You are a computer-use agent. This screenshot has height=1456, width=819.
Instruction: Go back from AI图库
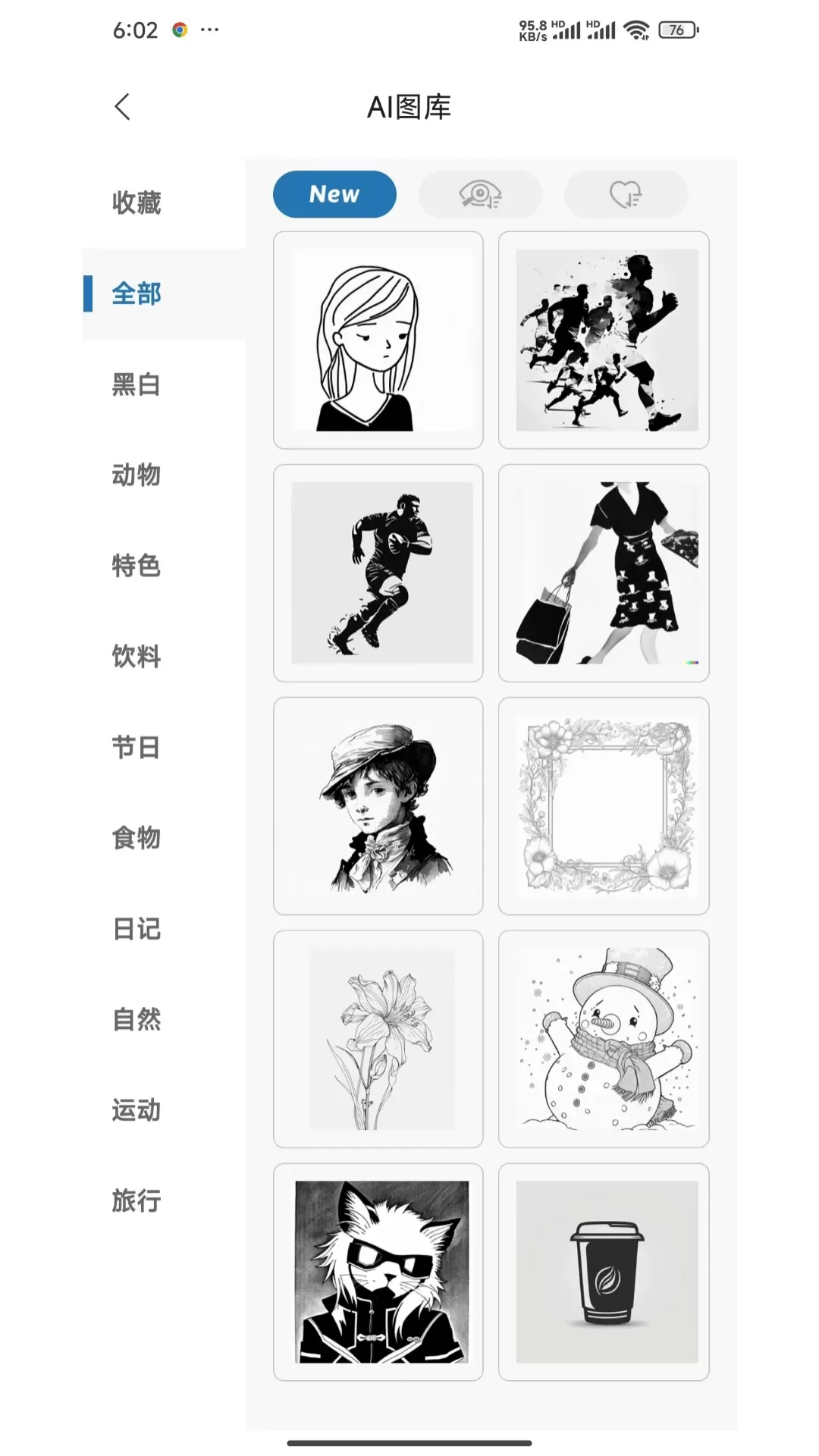[123, 107]
